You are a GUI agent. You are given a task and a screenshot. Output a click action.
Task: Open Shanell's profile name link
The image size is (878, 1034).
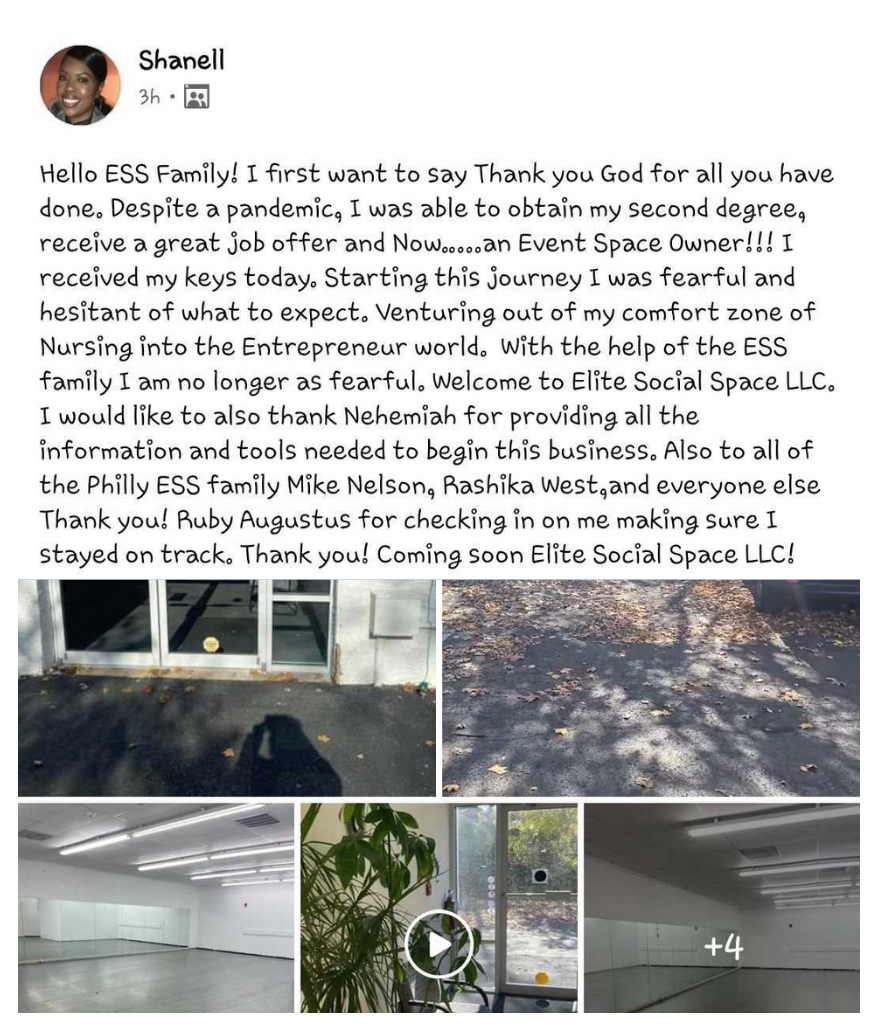(181, 60)
